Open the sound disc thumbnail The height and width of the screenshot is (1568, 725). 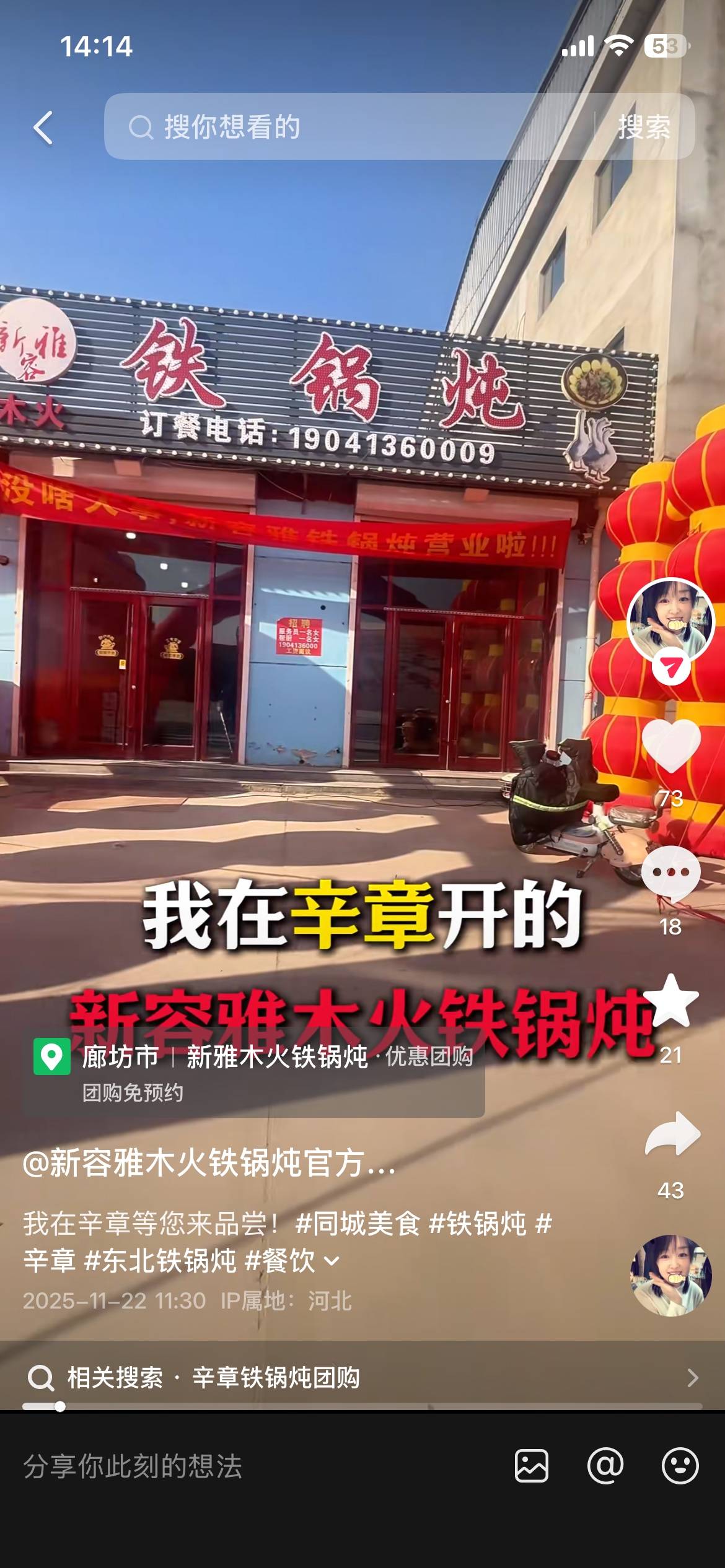[670, 1276]
